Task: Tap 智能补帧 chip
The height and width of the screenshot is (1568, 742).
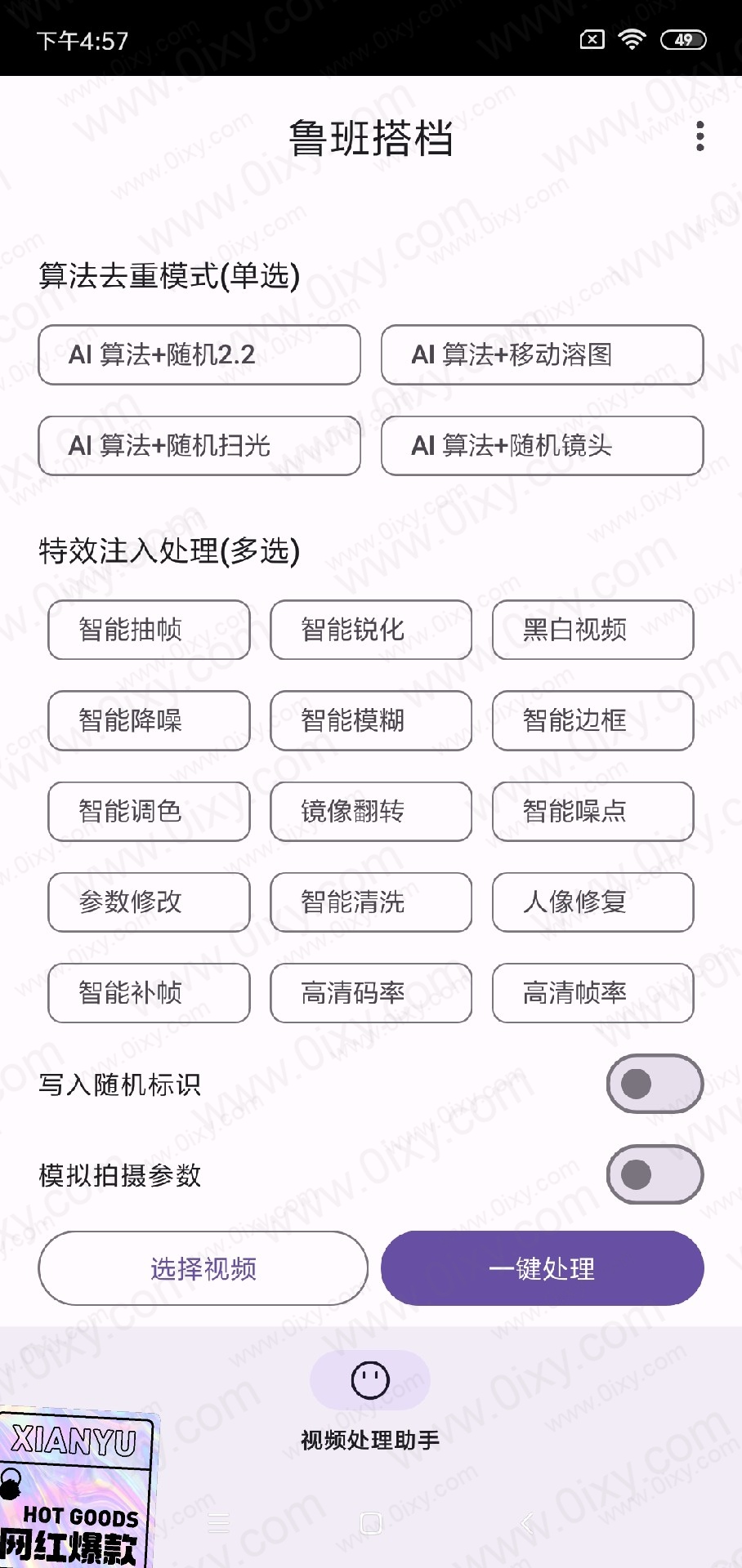Action: point(149,992)
